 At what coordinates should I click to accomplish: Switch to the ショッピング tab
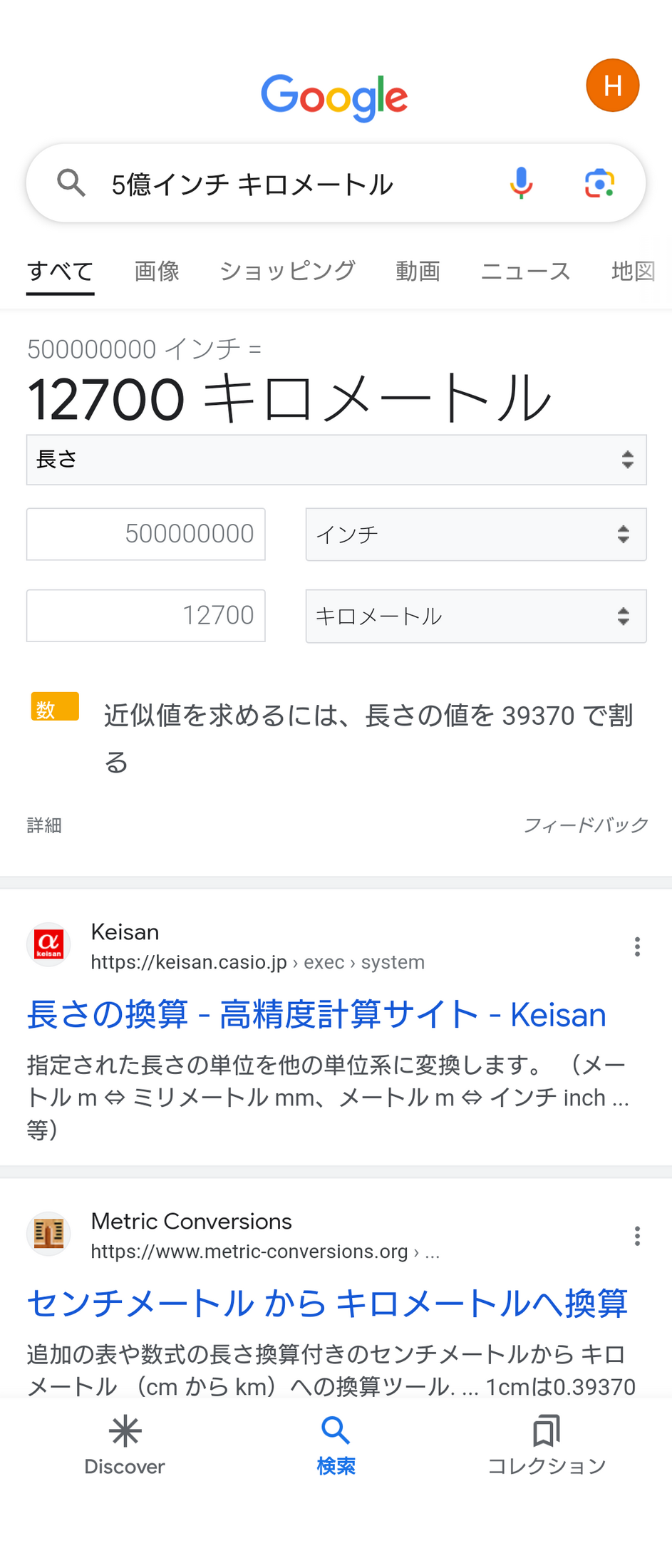(x=287, y=271)
